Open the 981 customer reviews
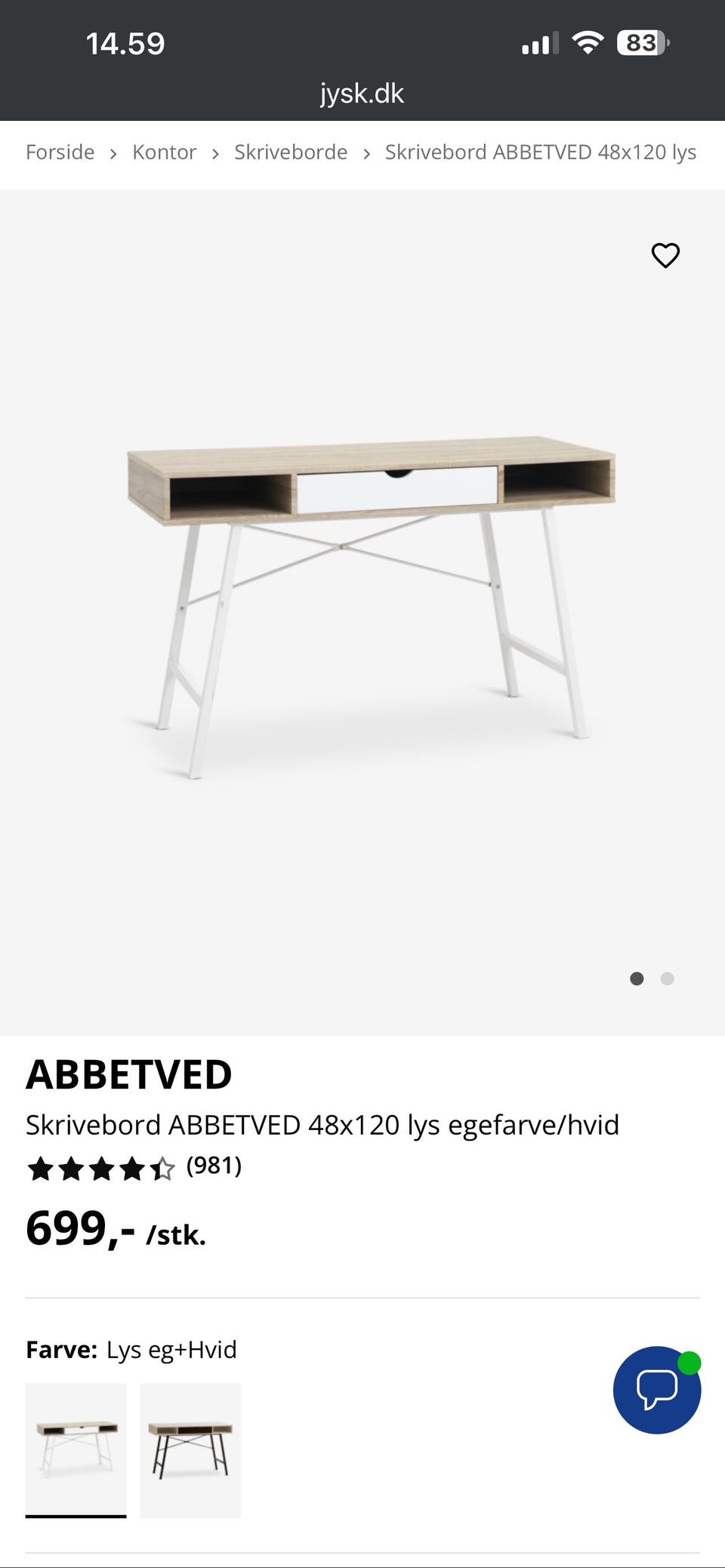The image size is (725, 1568). [x=214, y=1166]
